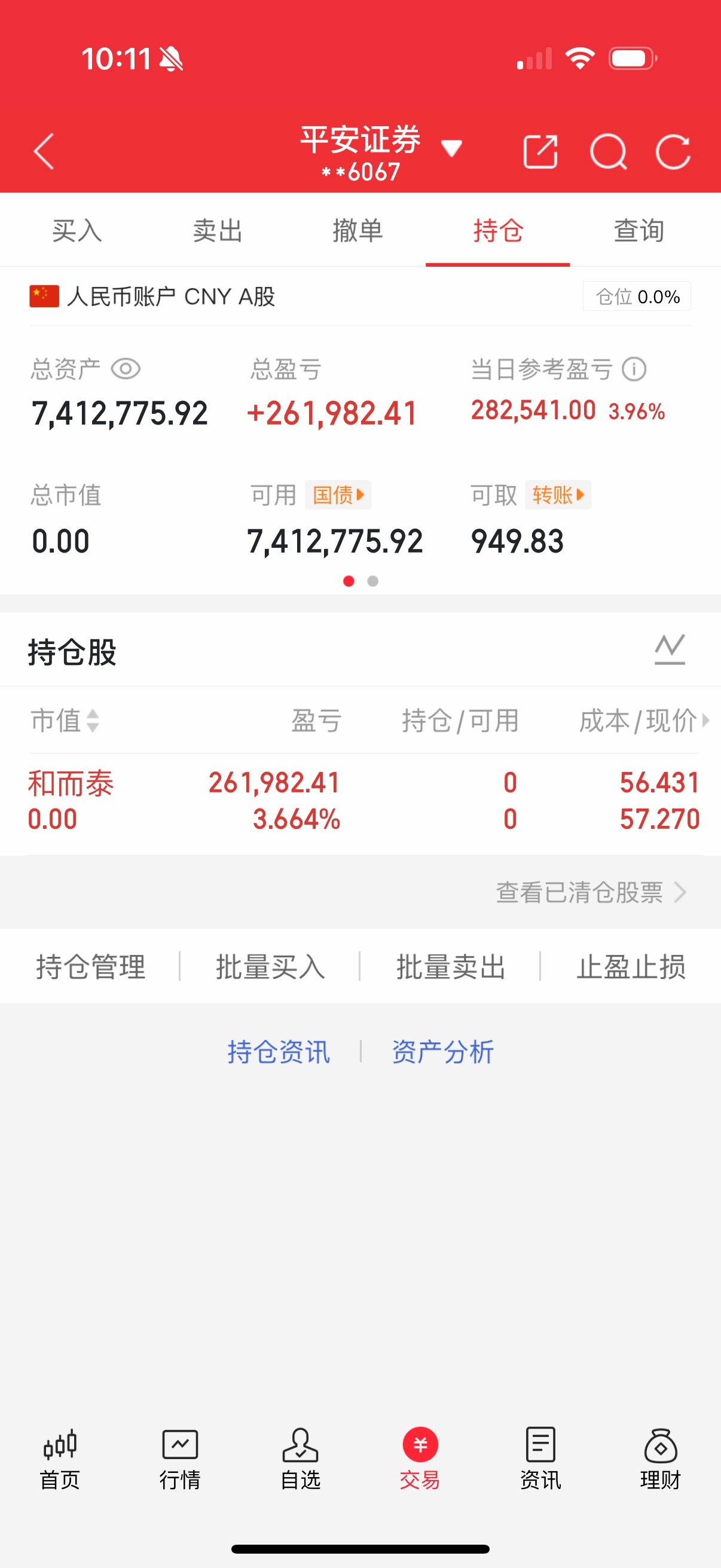Expand the 国债 treasury option
This screenshot has height=1568, width=721.
pyautogui.click(x=338, y=495)
